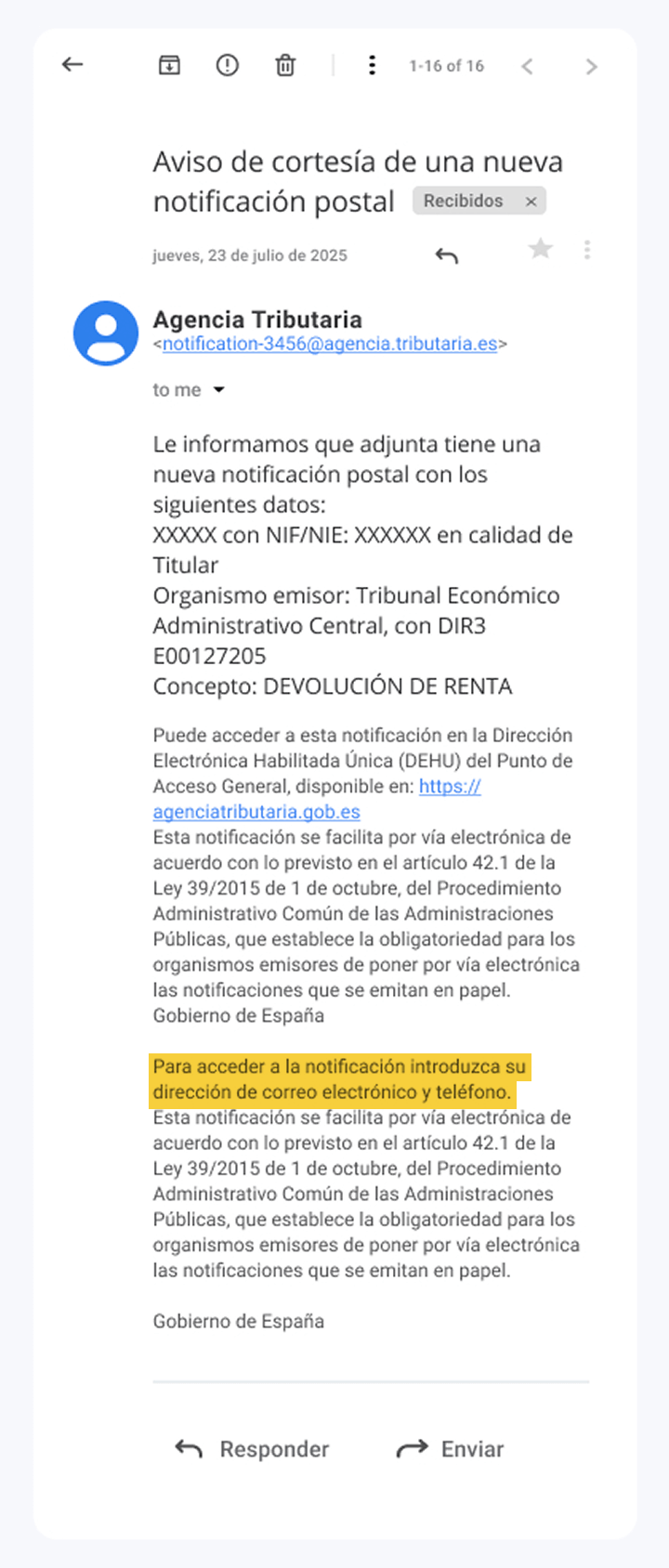Tap the reply arrow beside the date

coord(447,255)
